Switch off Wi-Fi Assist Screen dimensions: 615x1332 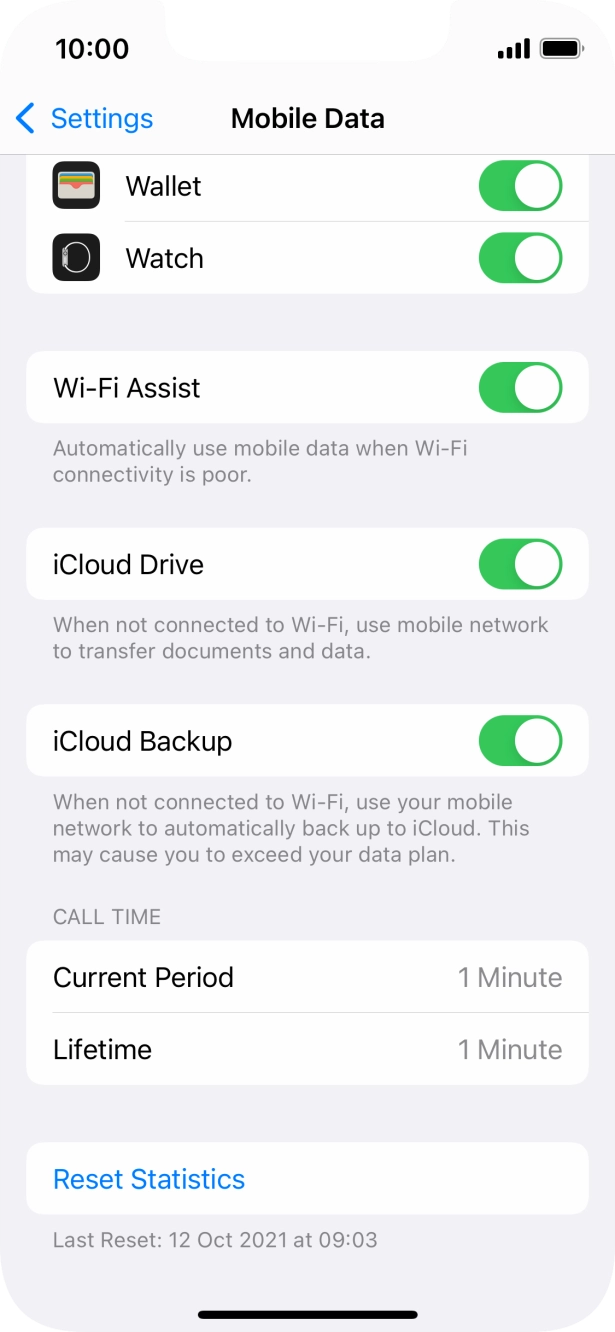[x=520, y=388]
